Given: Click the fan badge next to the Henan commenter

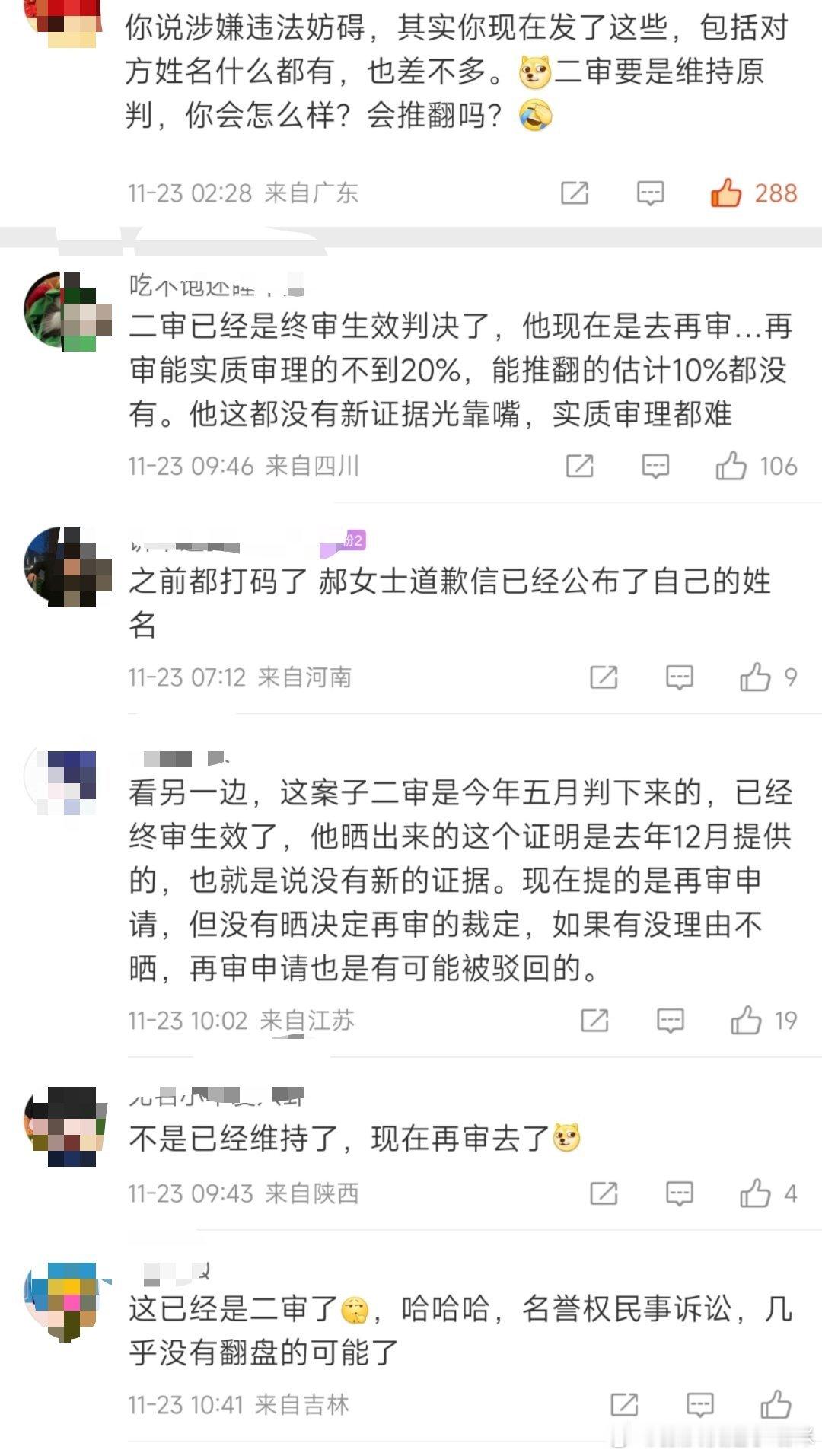Looking at the screenshot, I should coord(346,539).
